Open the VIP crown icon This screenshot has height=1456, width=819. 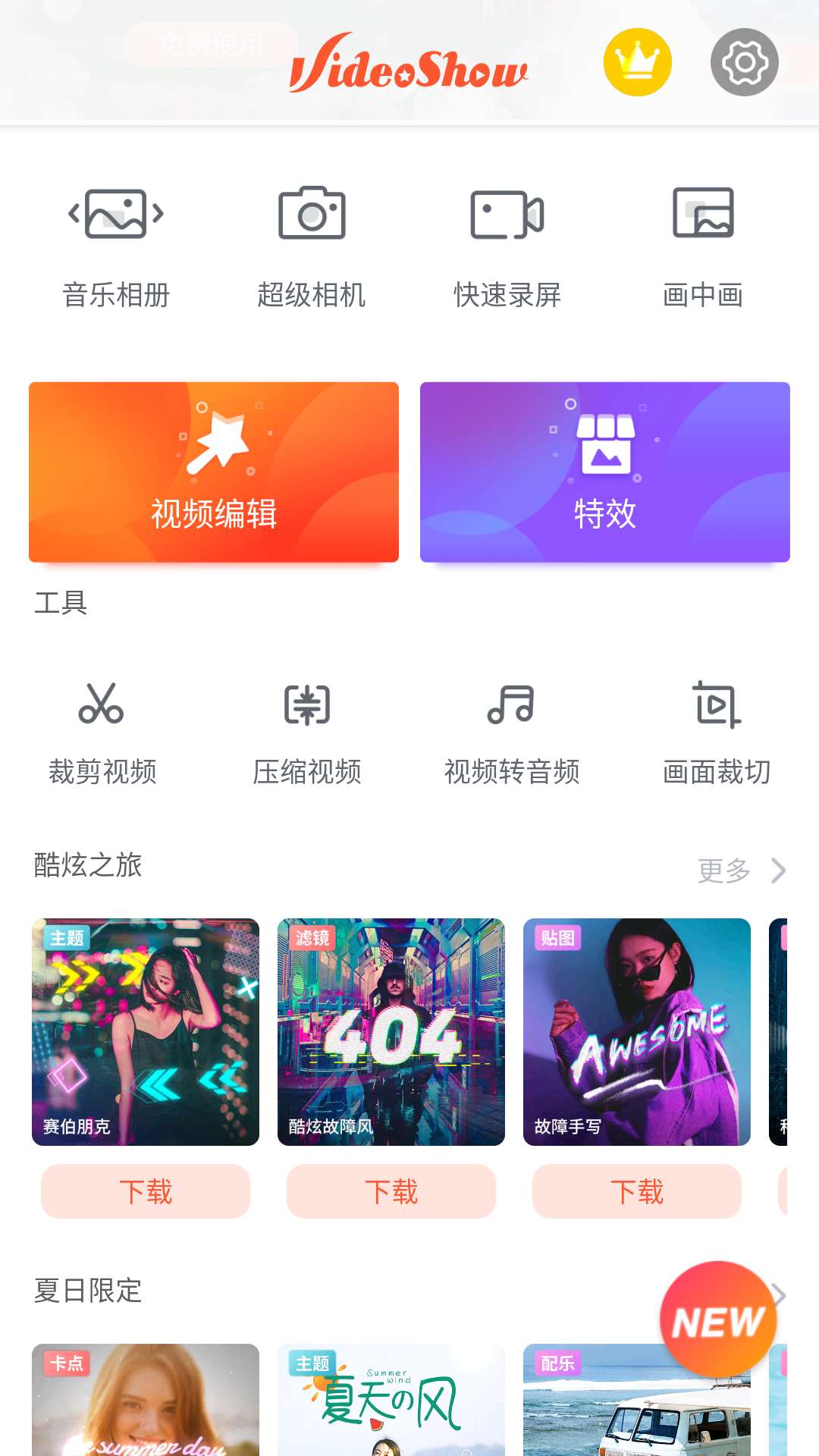pos(637,61)
